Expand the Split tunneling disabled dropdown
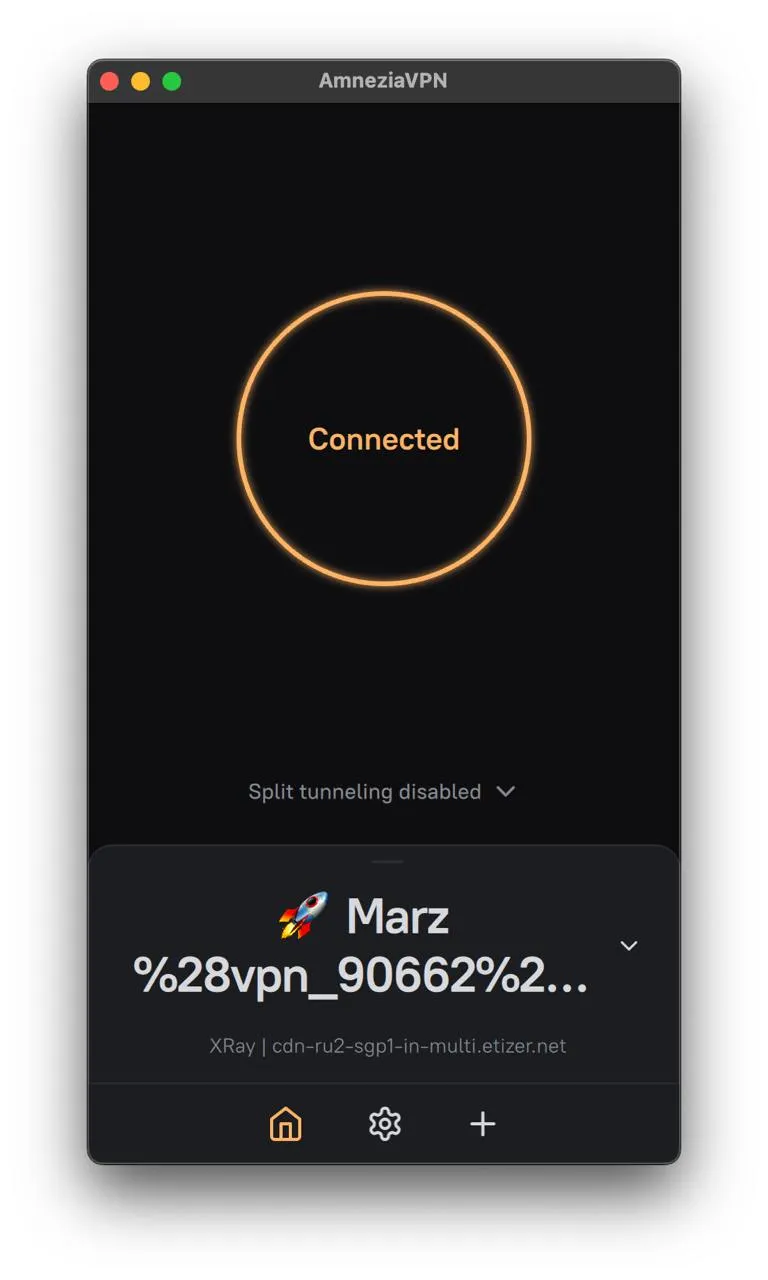Screen dimensions: 768x1280 pyautogui.click(x=382, y=792)
